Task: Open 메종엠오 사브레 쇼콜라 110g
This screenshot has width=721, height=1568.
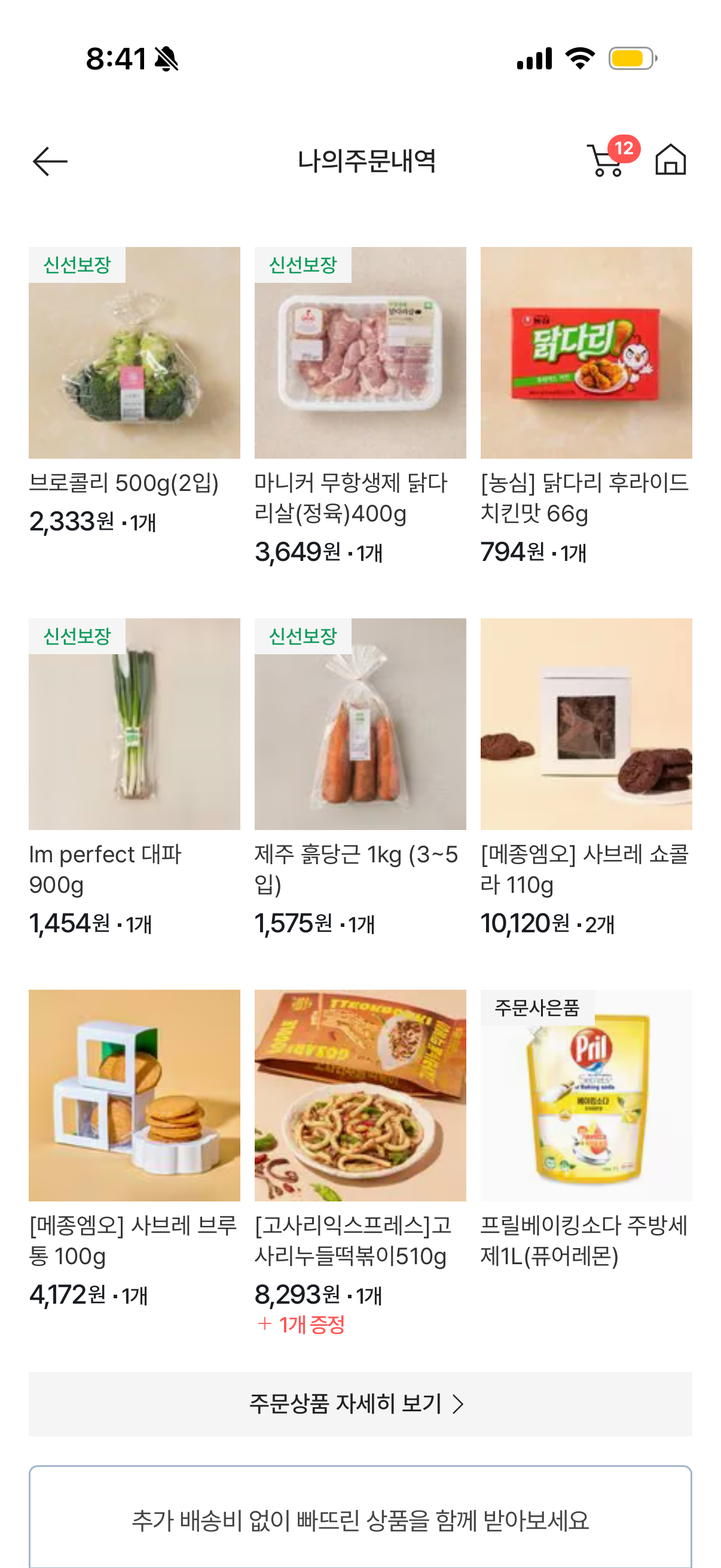Action: click(x=586, y=724)
